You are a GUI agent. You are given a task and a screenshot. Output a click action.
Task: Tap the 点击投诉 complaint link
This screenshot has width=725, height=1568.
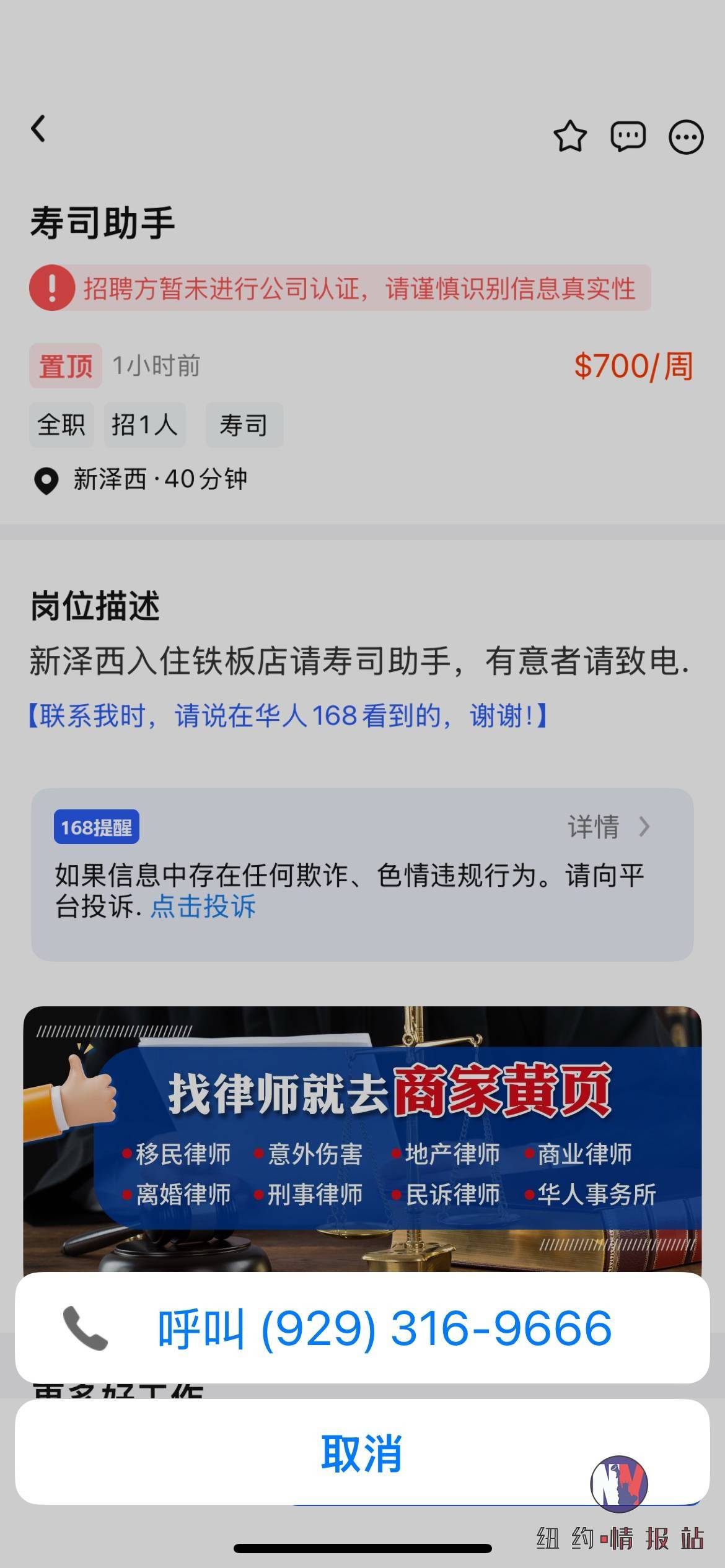pyautogui.click(x=203, y=906)
